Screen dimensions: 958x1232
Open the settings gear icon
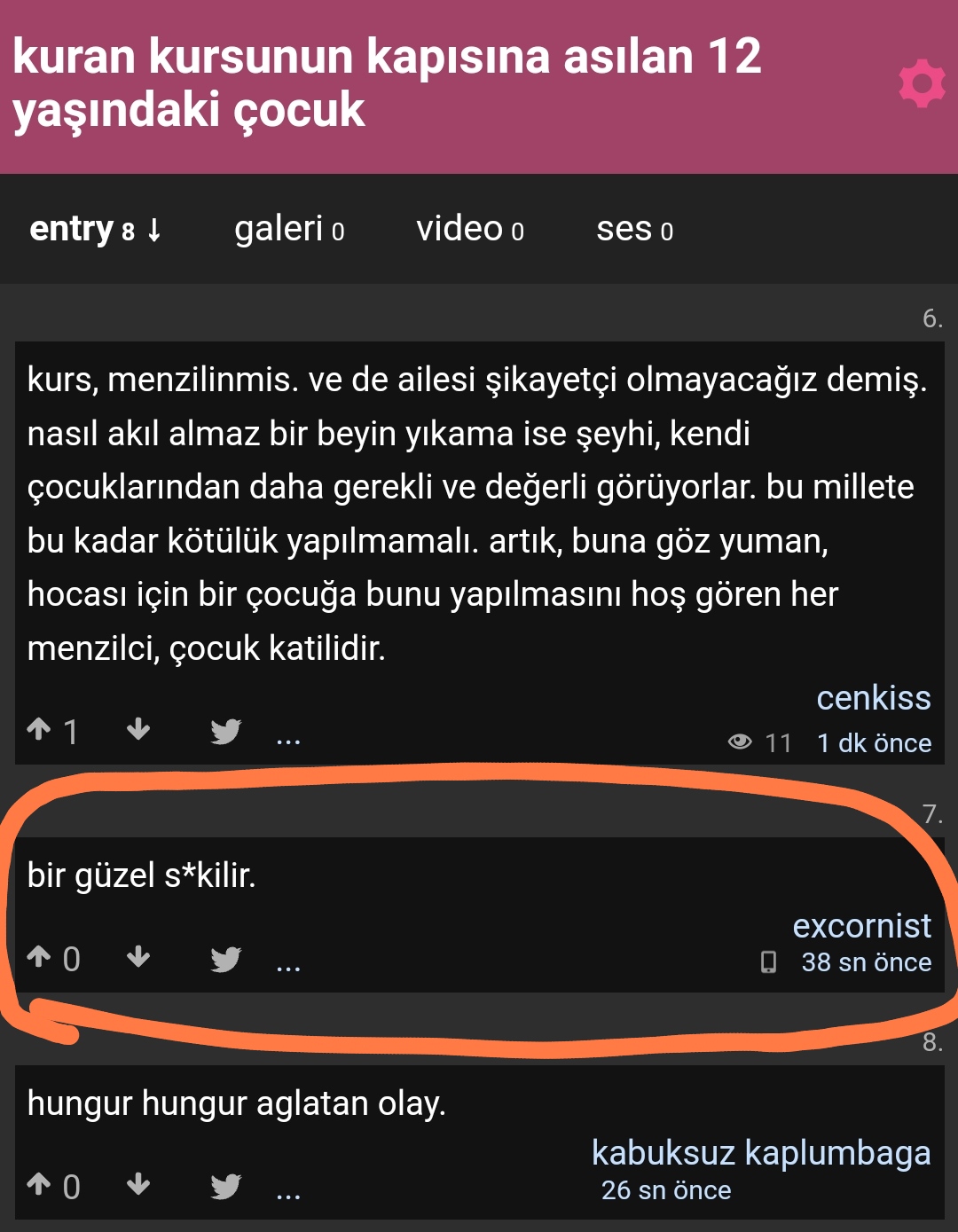coord(923,83)
